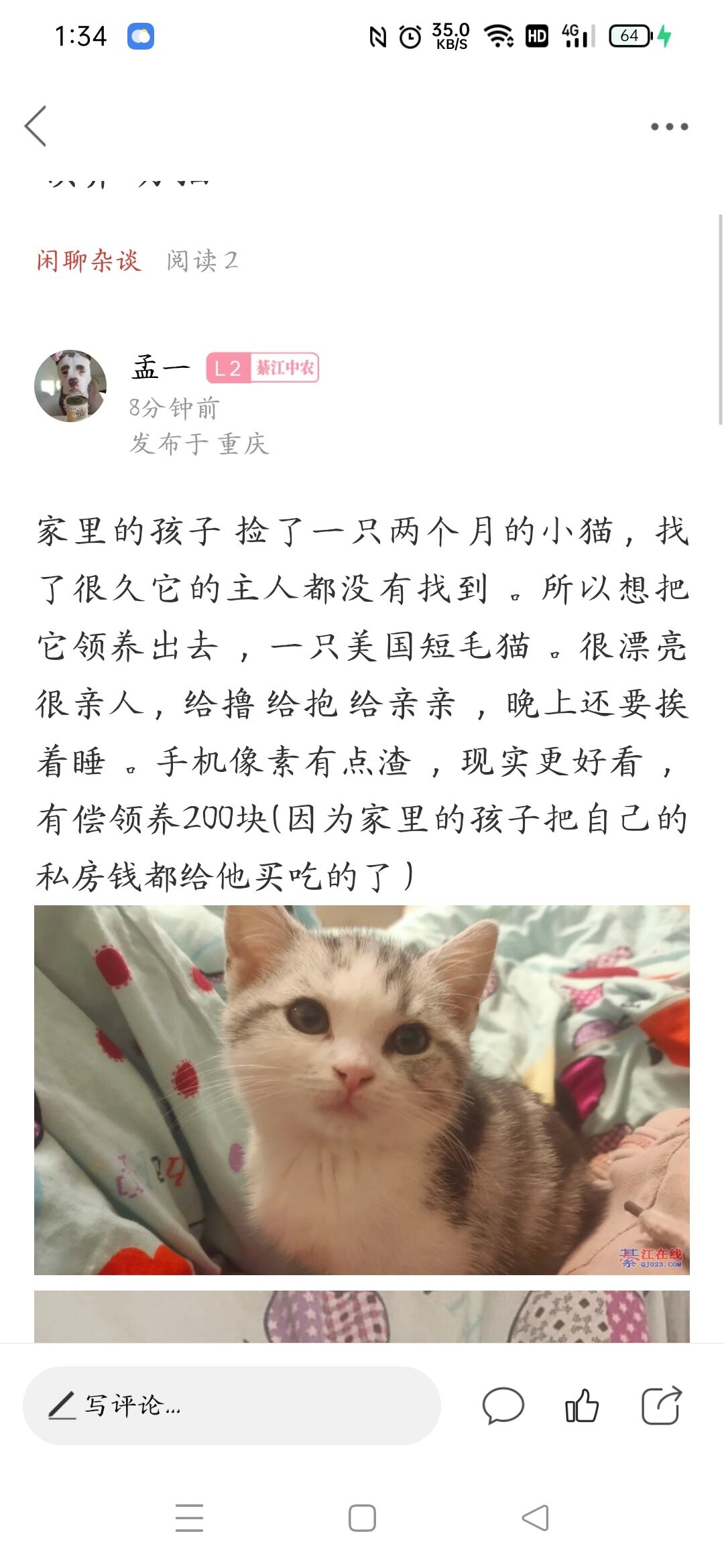Tap the 写评论 comment input box
Screen dimensions: 724x1568
click(x=231, y=1405)
